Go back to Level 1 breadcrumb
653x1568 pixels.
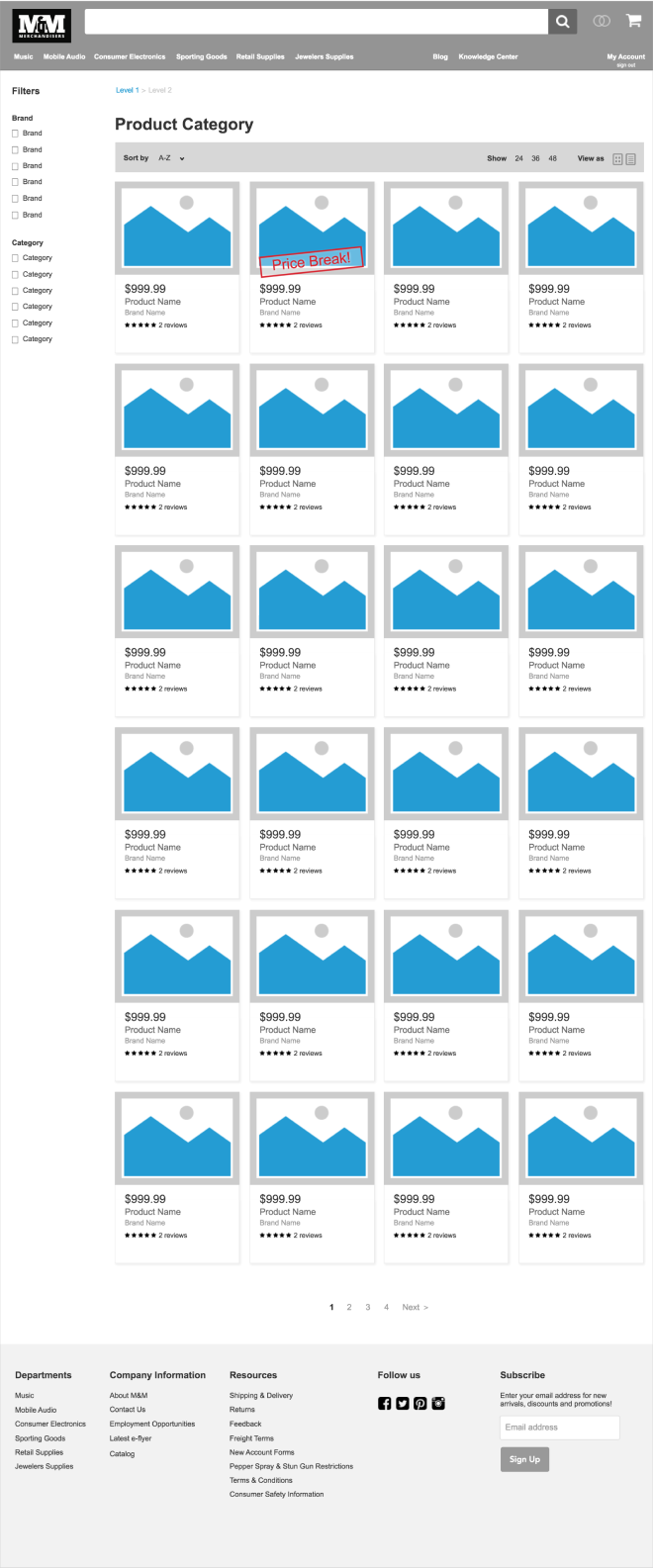[127, 90]
